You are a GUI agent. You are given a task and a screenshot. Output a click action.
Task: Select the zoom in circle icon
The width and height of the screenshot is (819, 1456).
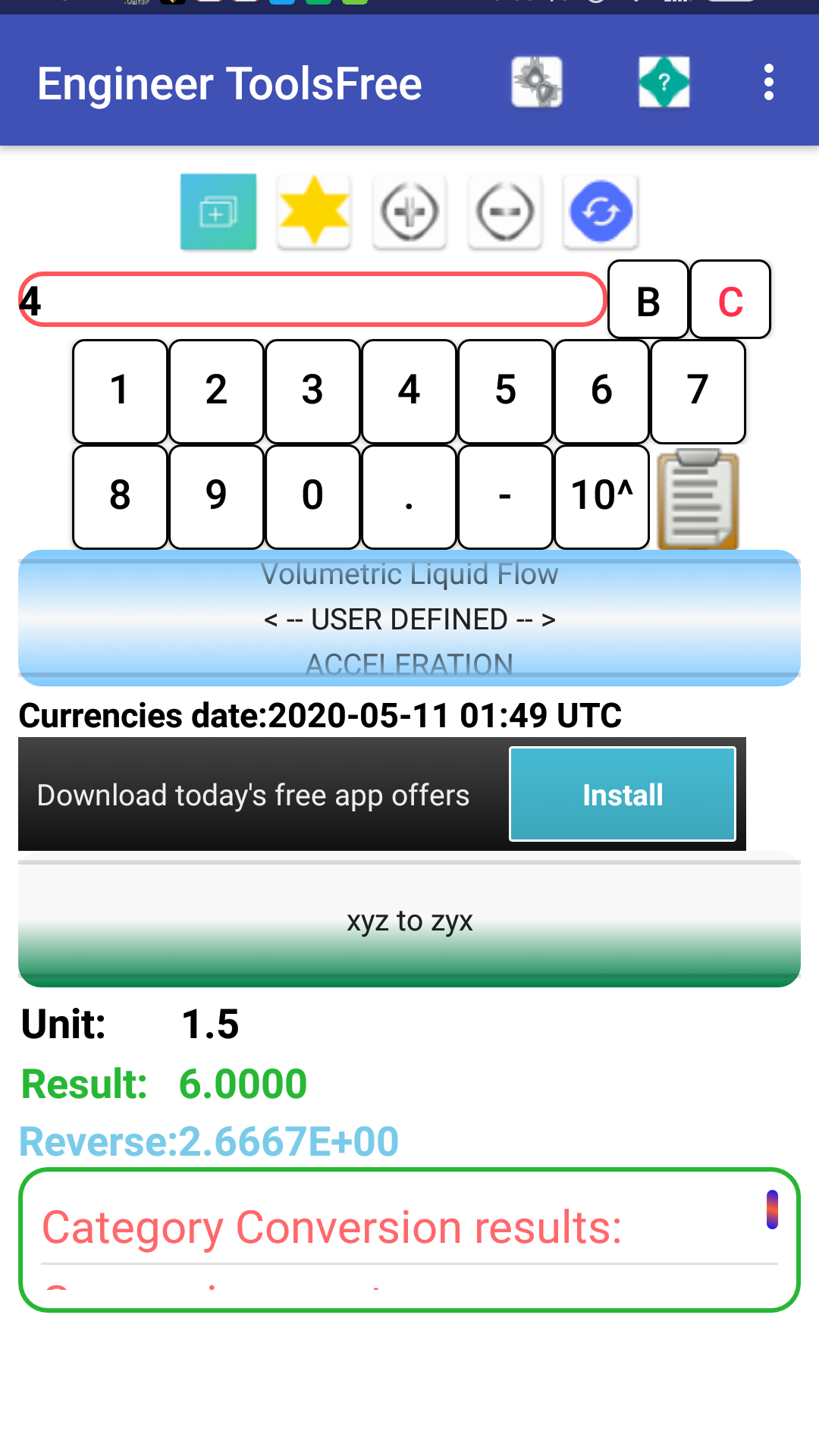click(409, 212)
